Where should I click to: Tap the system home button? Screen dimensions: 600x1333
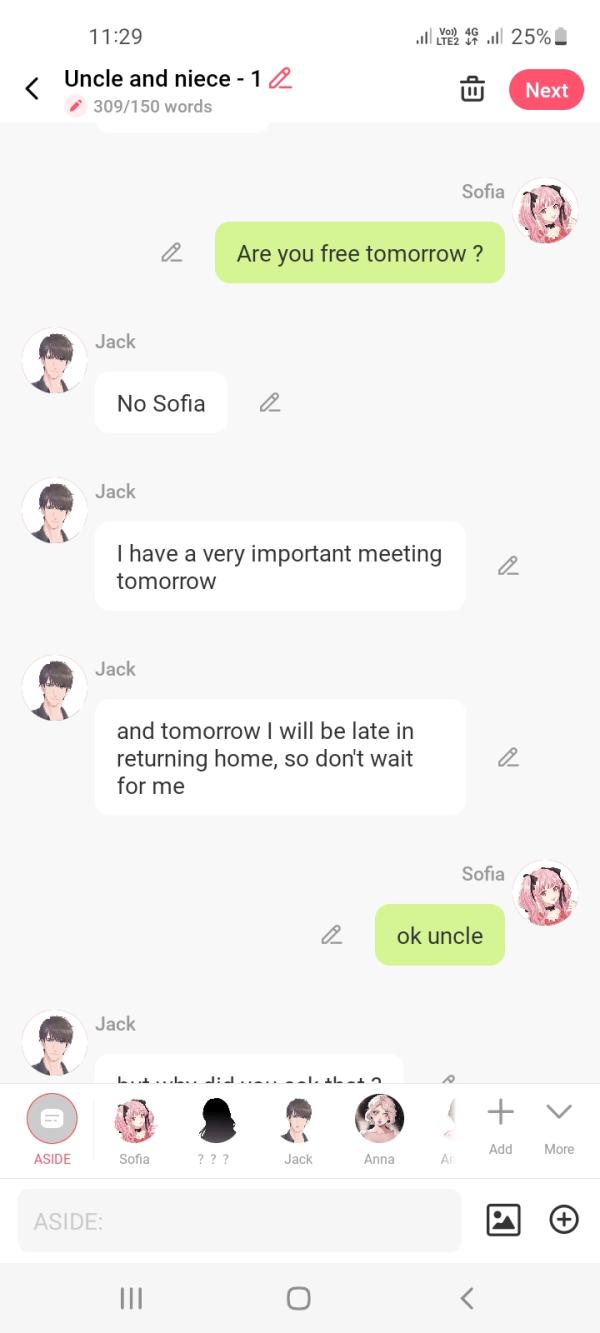pos(298,1298)
